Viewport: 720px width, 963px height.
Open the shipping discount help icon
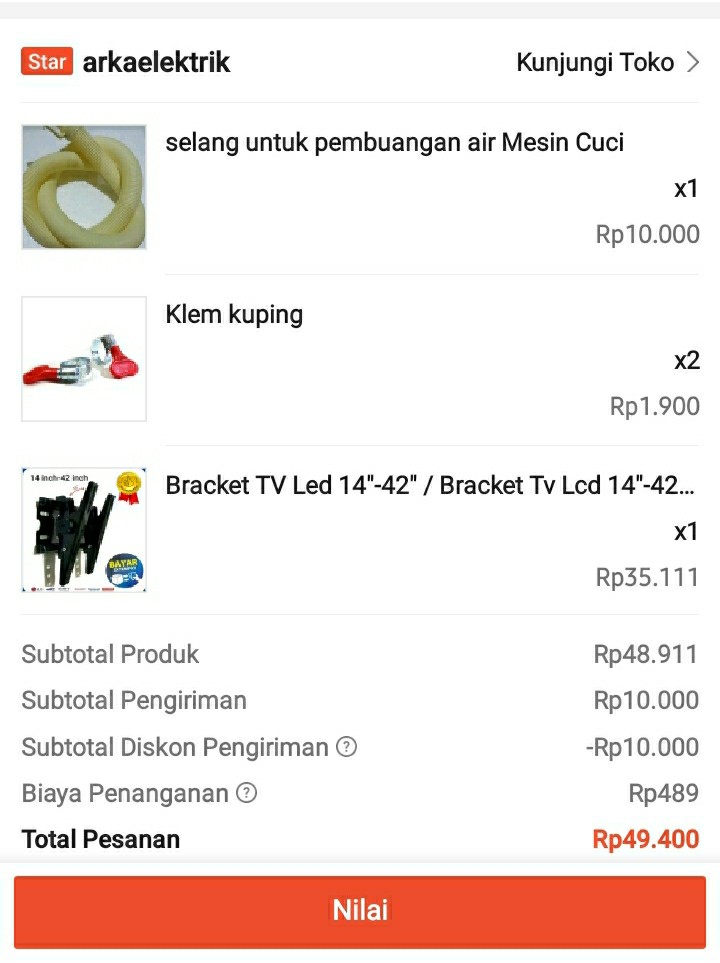point(344,747)
